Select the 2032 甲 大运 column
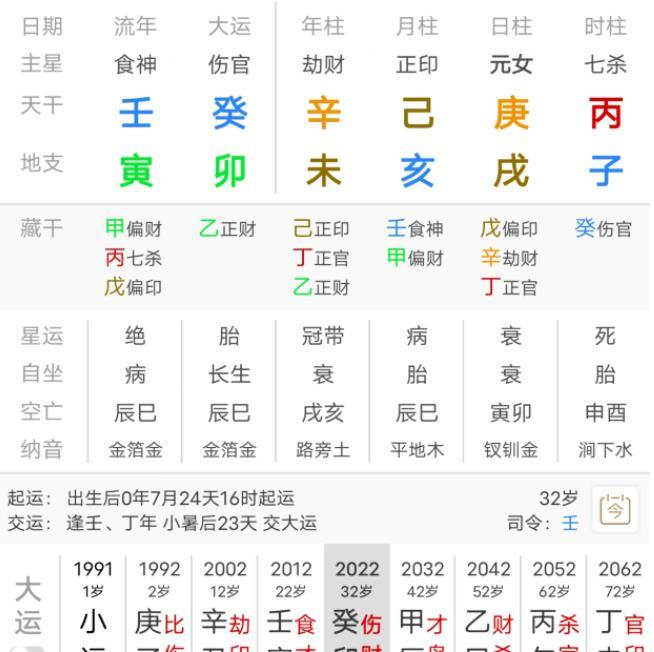The height and width of the screenshot is (652, 654). [423, 600]
